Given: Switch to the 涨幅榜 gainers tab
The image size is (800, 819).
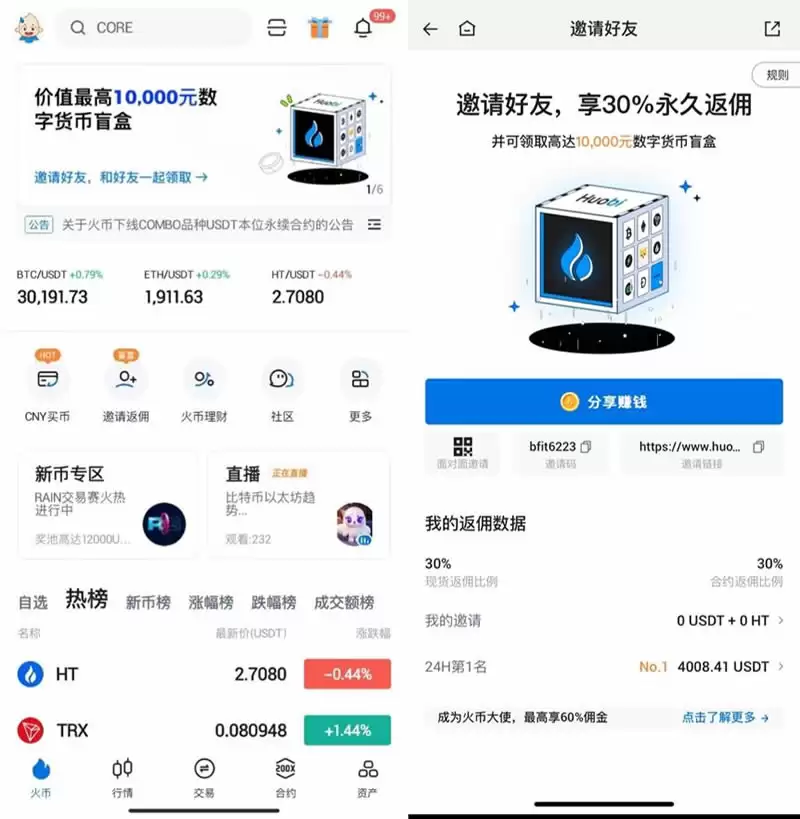Looking at the screenshot, I should (x=209, y=604).
